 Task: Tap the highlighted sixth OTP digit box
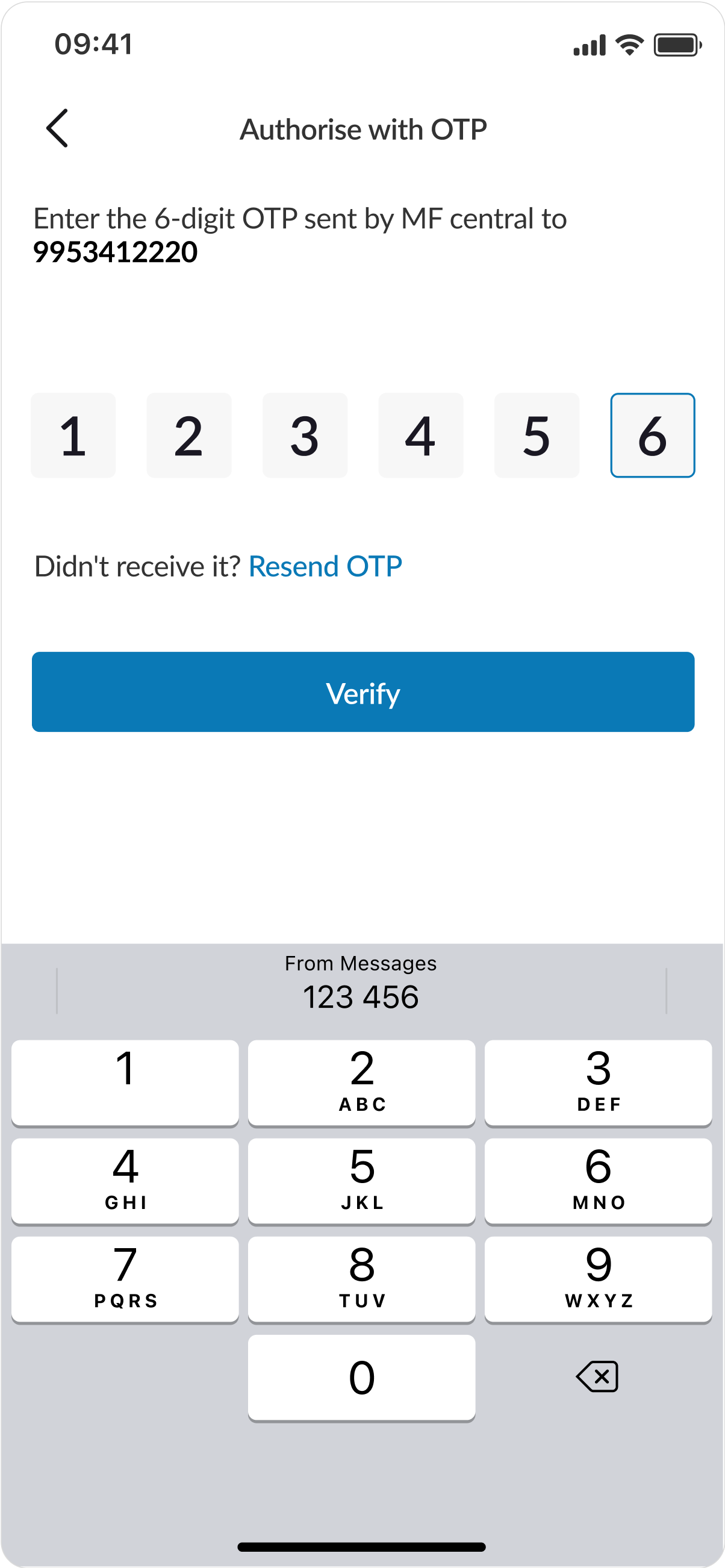click(x=652, y=435)
